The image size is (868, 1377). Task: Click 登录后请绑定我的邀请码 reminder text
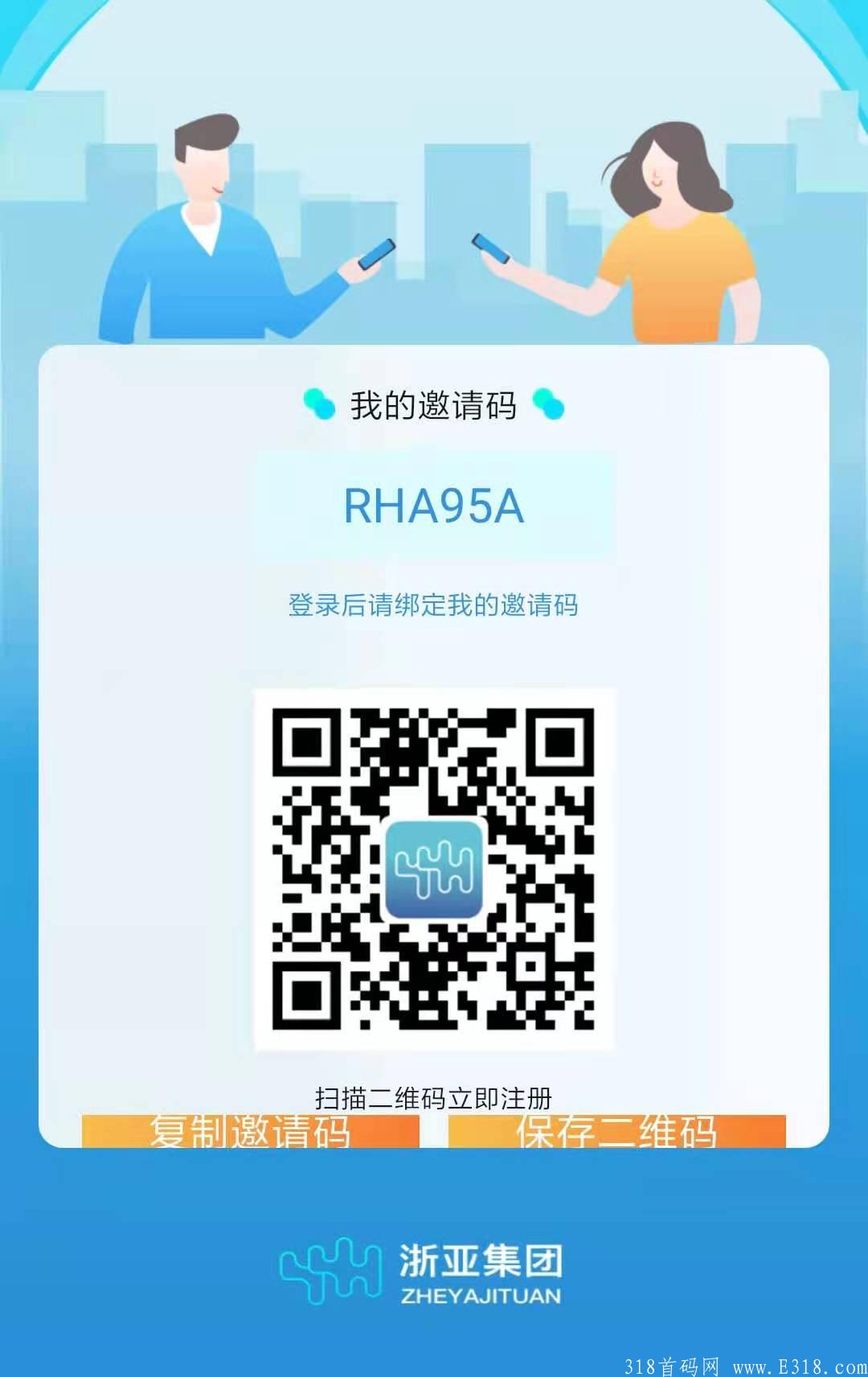(x=434, y=605)
